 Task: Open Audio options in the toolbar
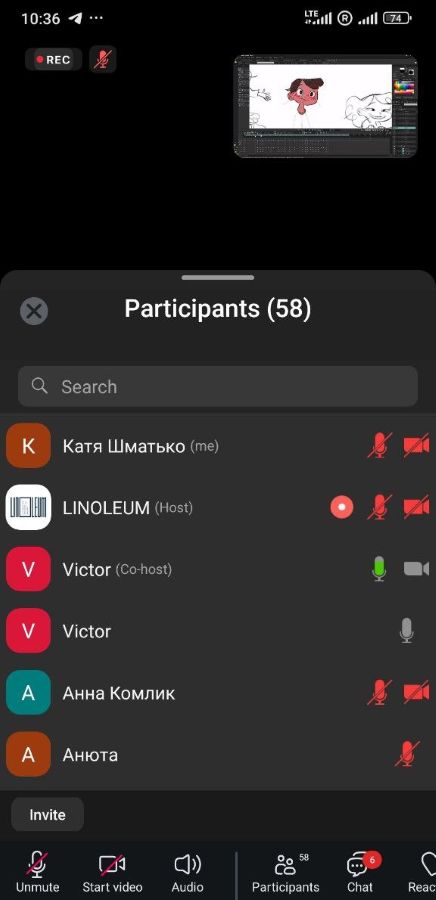(x=188, y=871)
